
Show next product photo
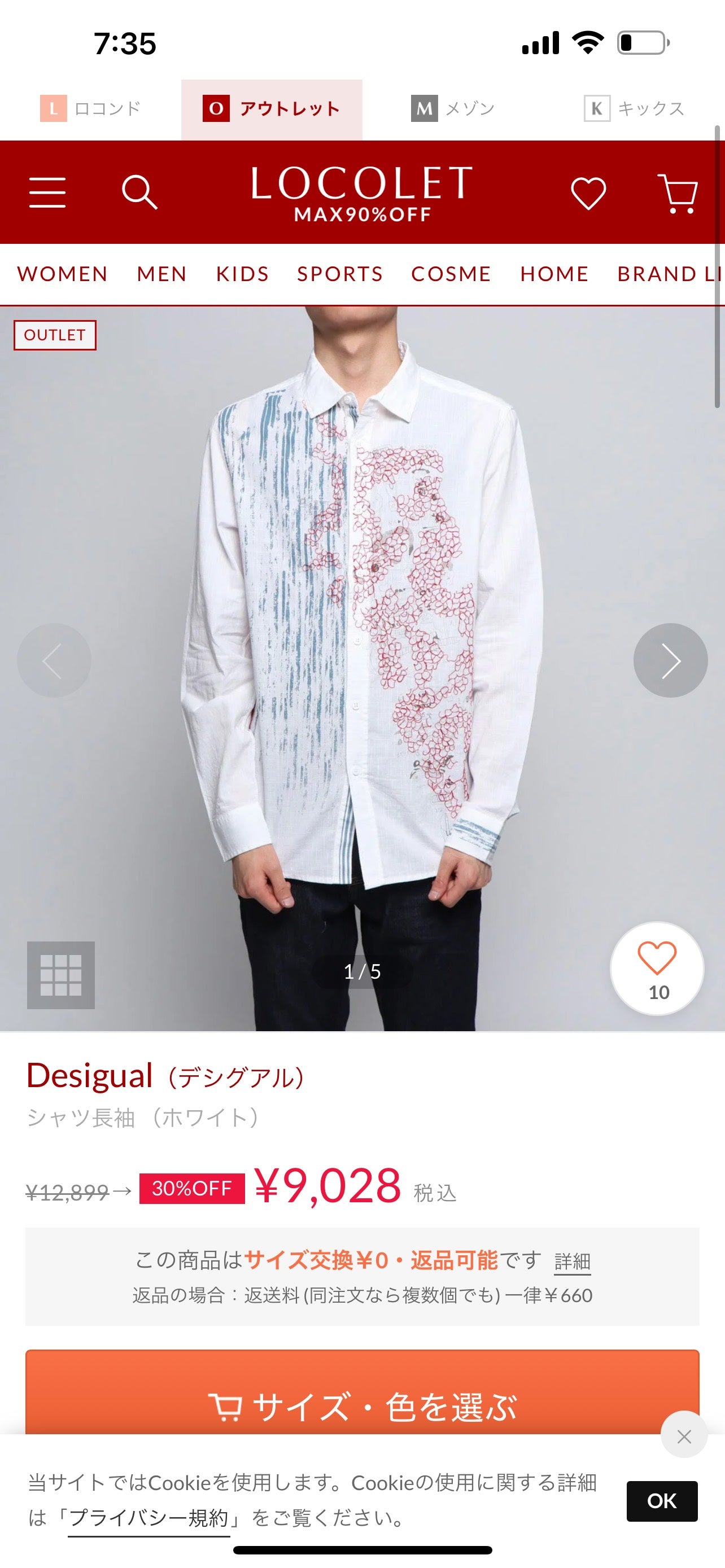(670, 660)
